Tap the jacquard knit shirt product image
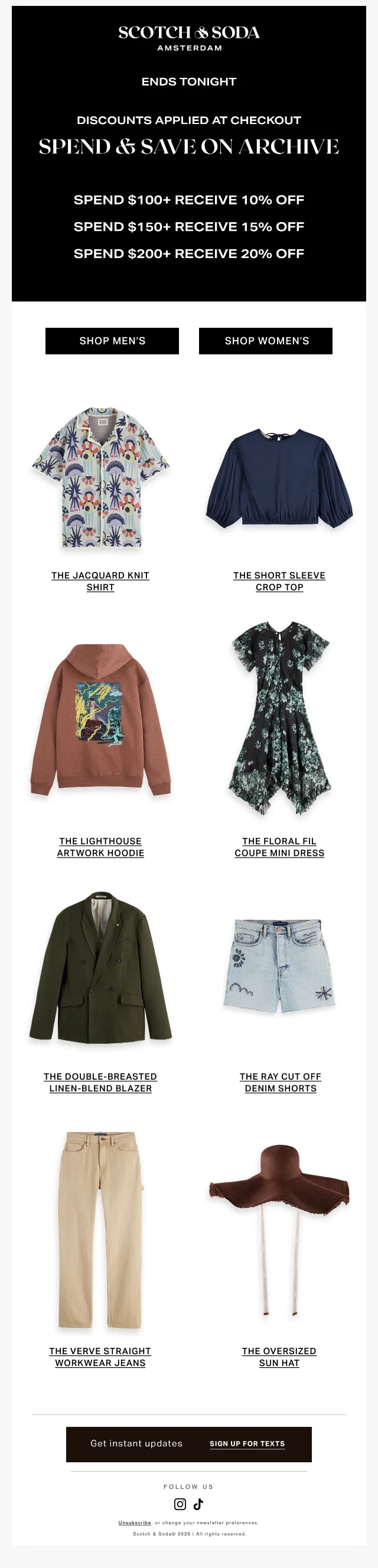Image resolution: width=378 pixels, height=1568 pixels. 100,478
